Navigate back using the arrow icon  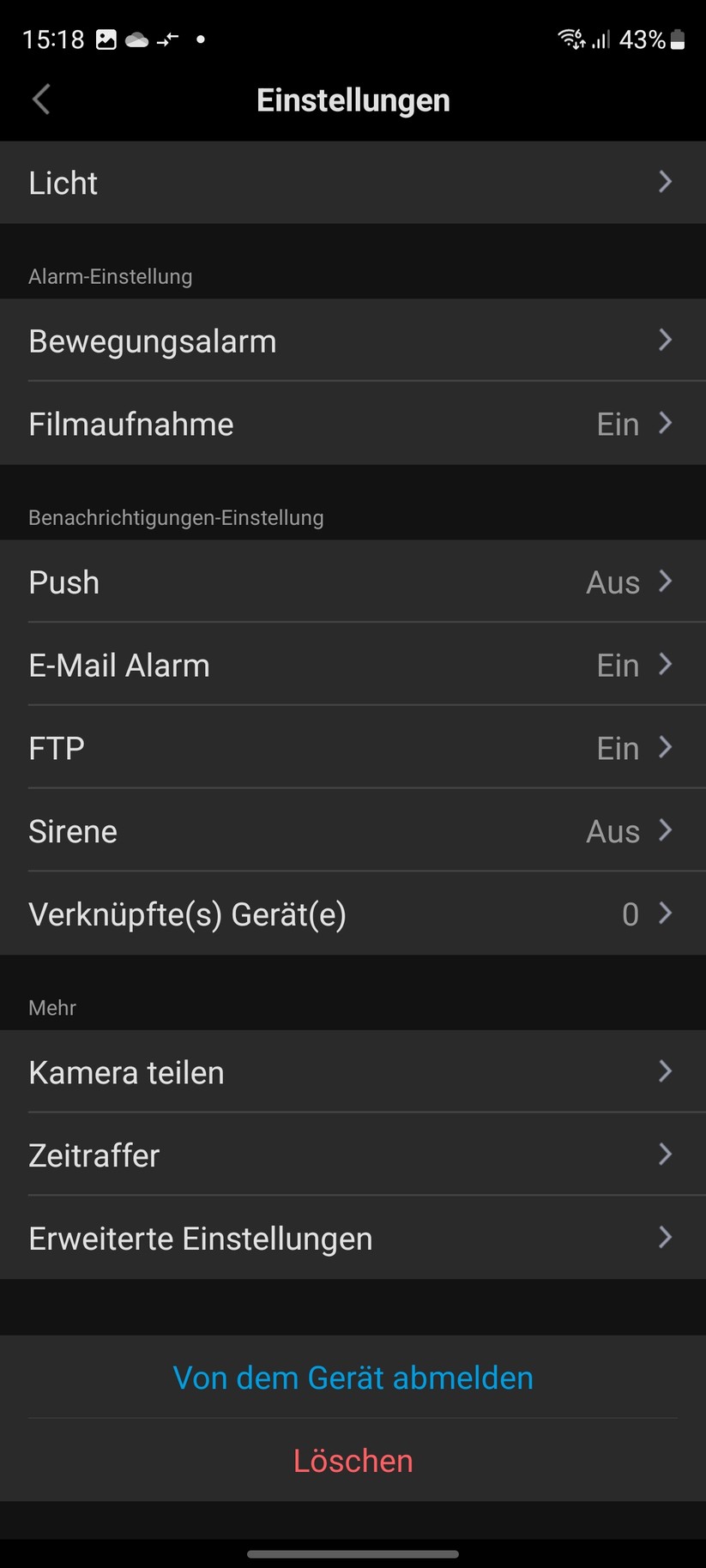(40, 100)
